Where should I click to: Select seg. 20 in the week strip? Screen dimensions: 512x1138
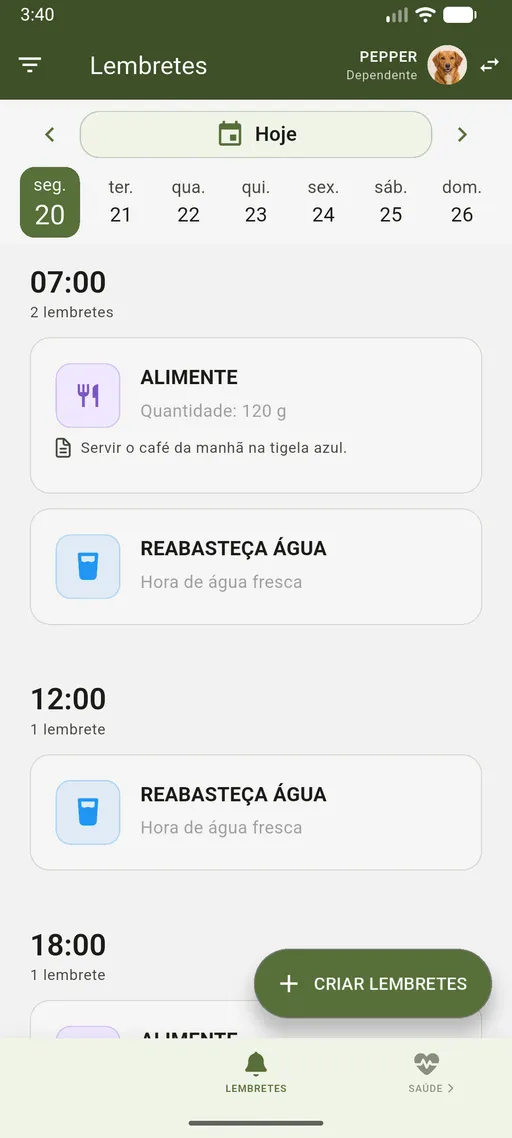pyautogui.click(x=49, y=202)
